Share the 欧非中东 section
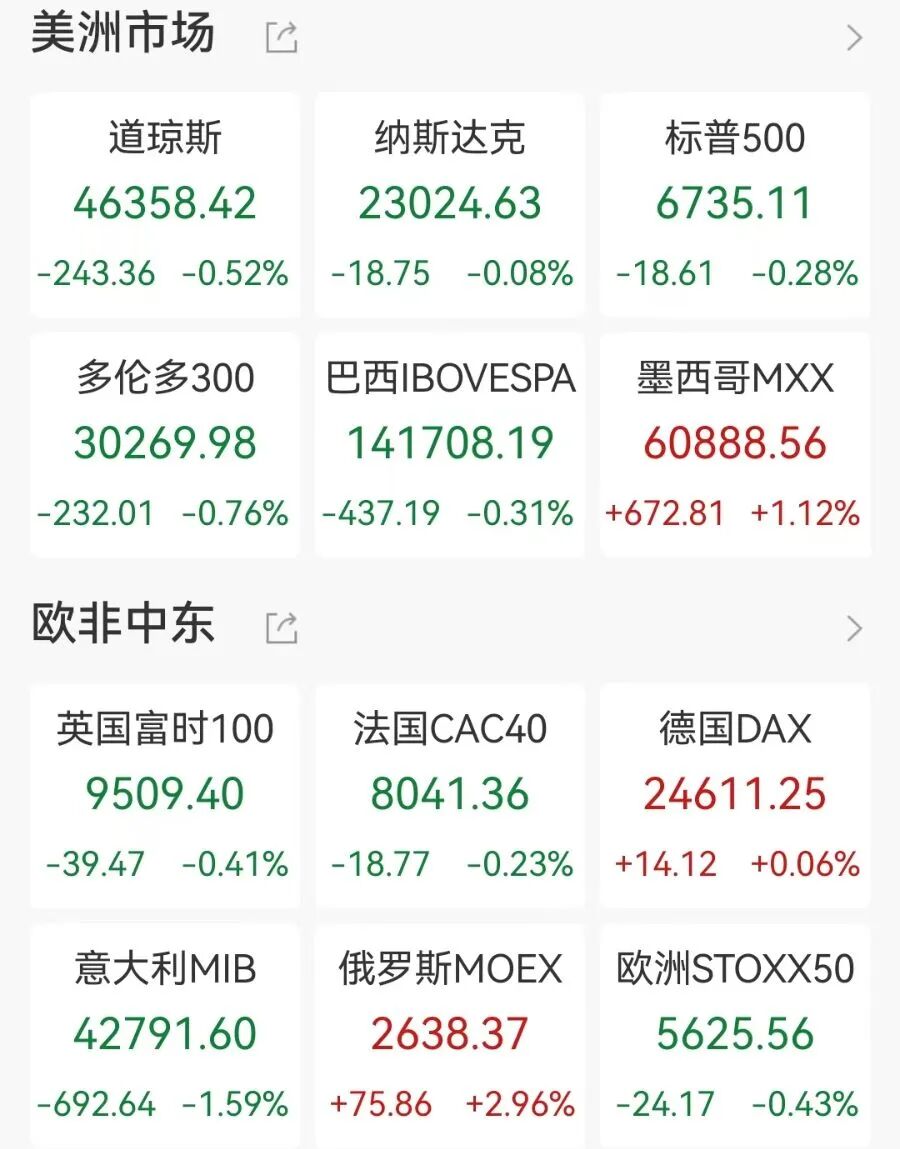 (281, 628)
